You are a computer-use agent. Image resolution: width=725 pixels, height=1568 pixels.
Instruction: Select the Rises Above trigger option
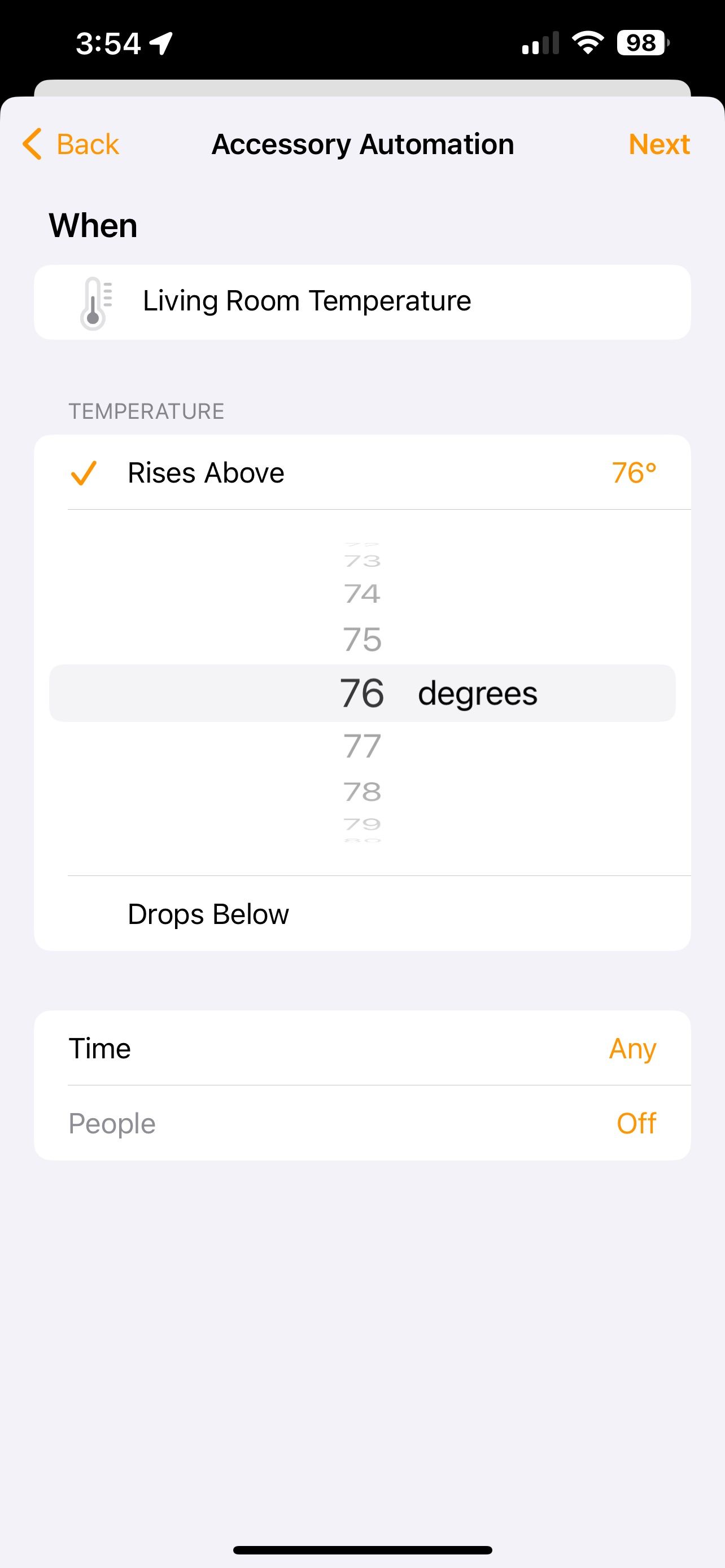[205, 472]
